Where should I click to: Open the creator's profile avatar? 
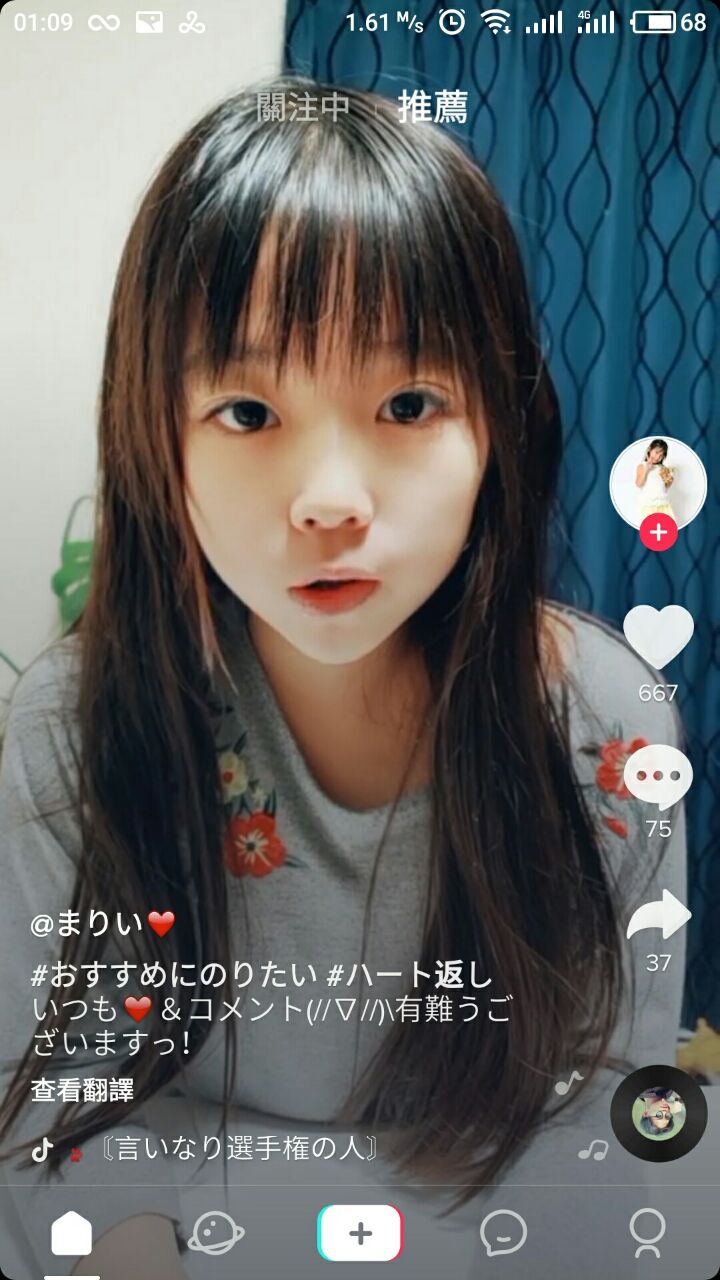coord(657,483)
